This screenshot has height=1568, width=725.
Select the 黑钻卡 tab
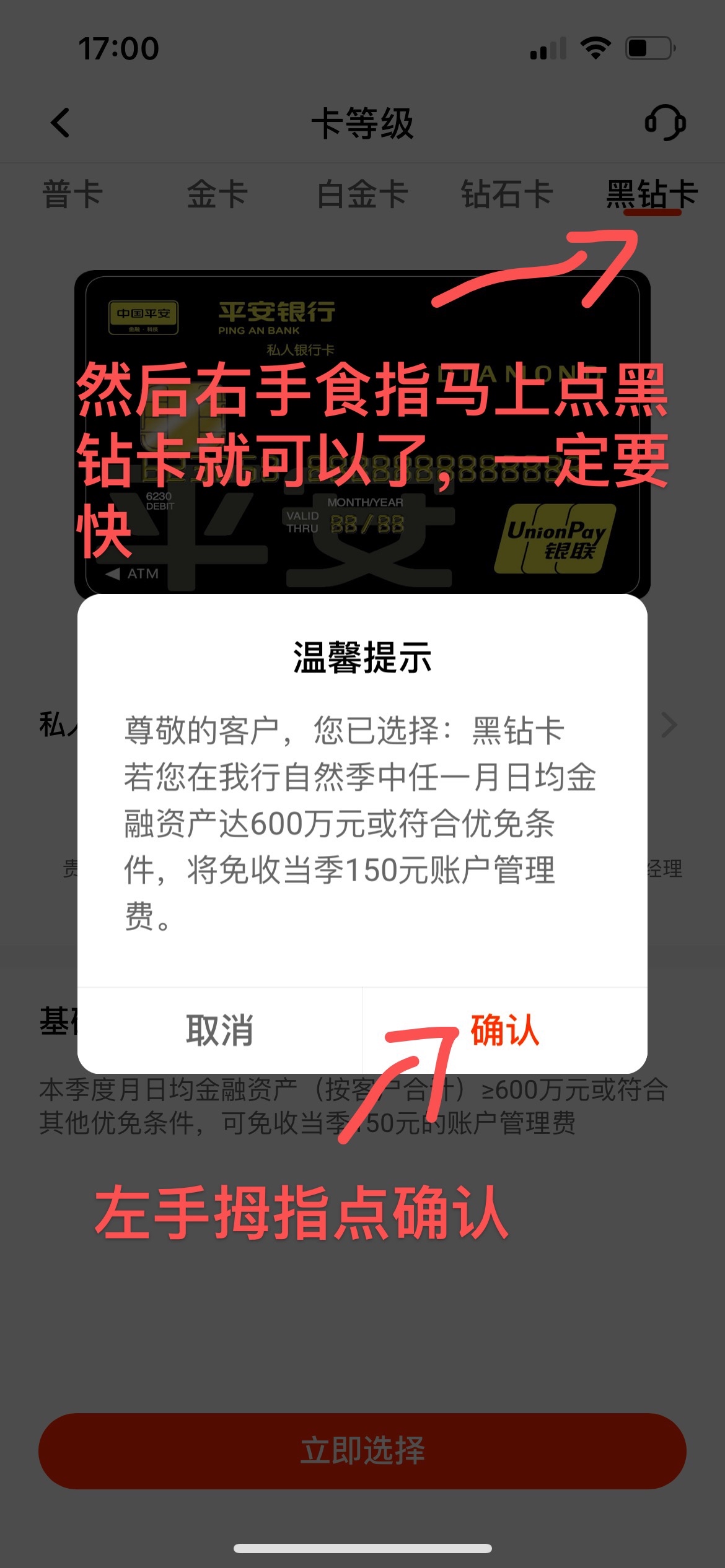652,194
